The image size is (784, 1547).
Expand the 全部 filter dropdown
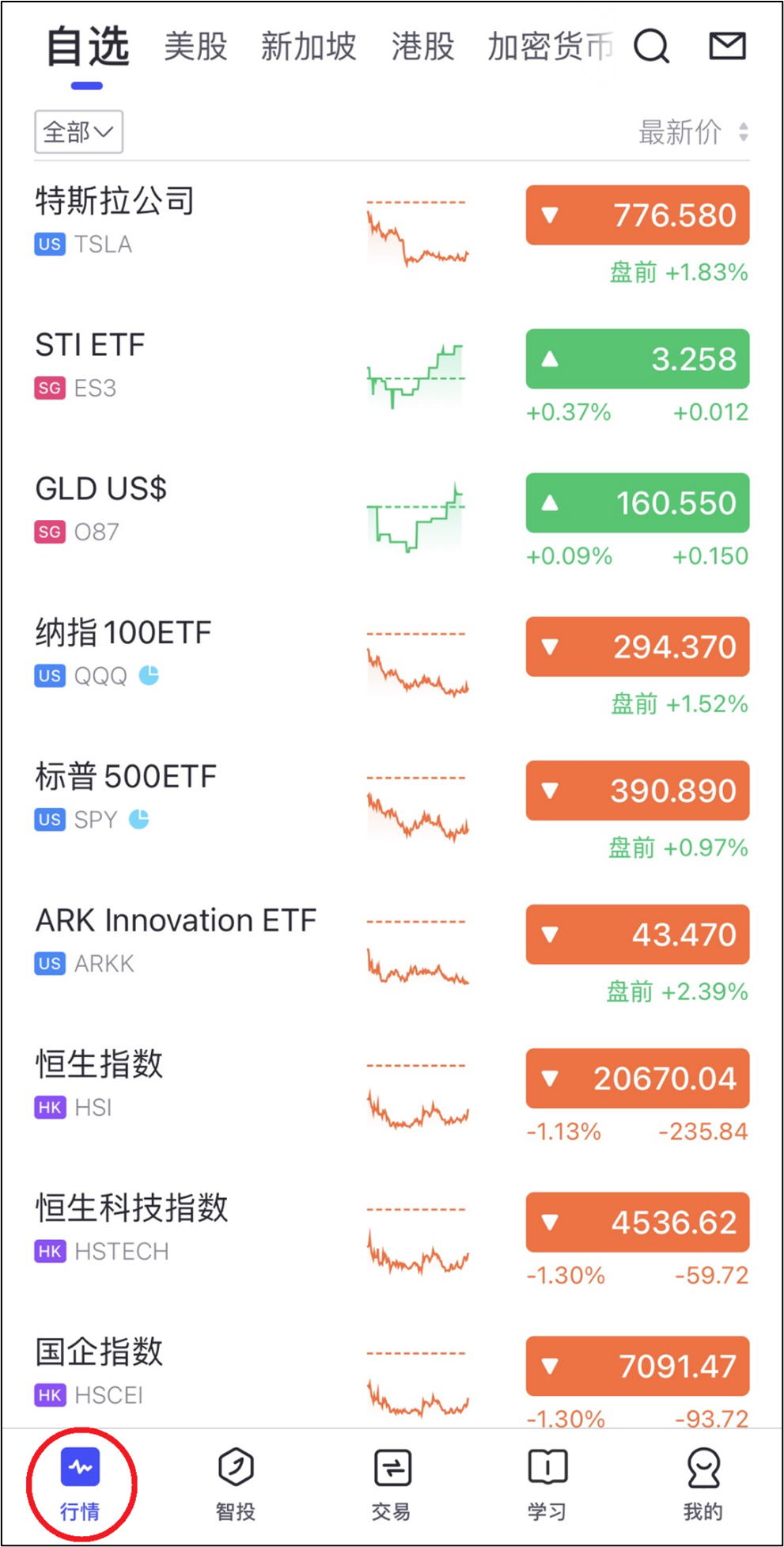78,131
